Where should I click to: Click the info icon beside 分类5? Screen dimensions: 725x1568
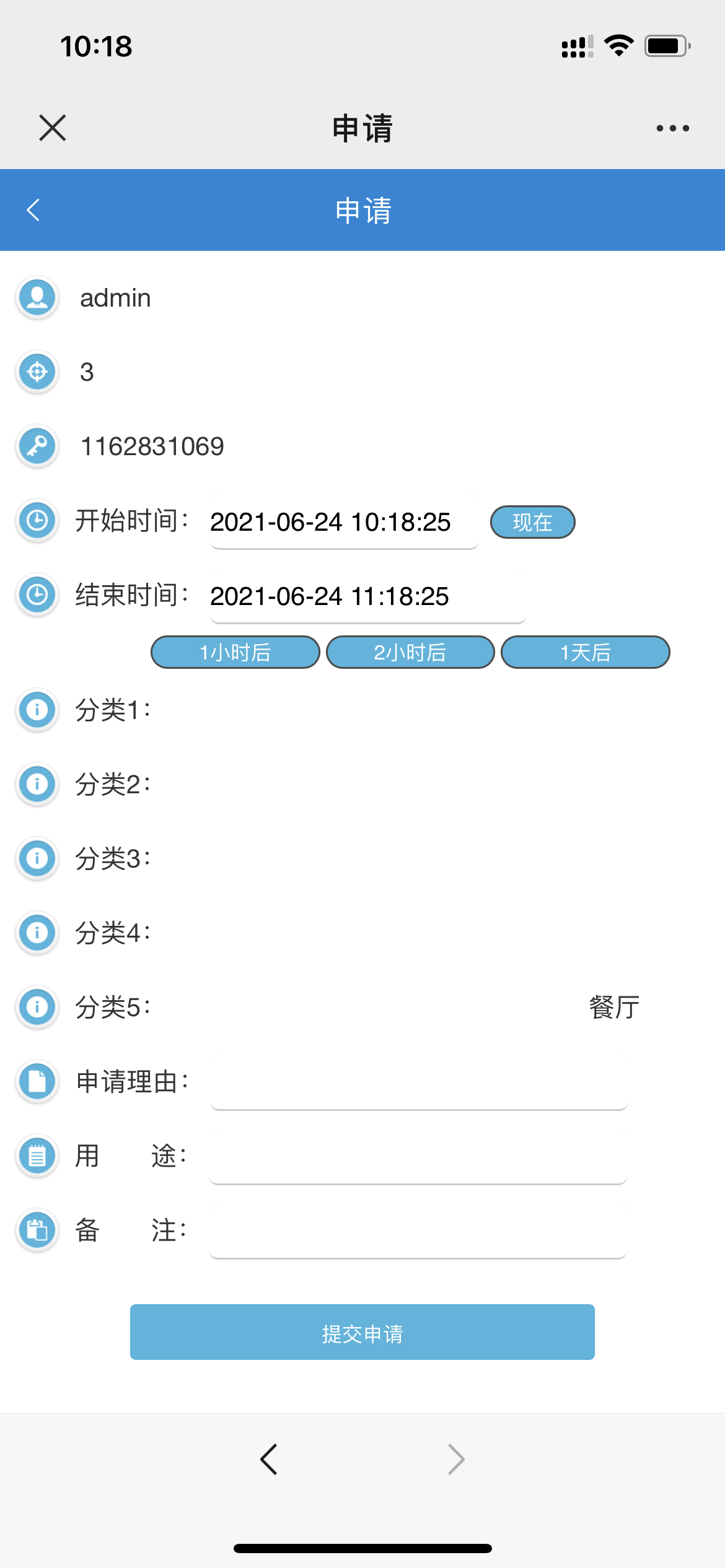tap(37, 1007)
